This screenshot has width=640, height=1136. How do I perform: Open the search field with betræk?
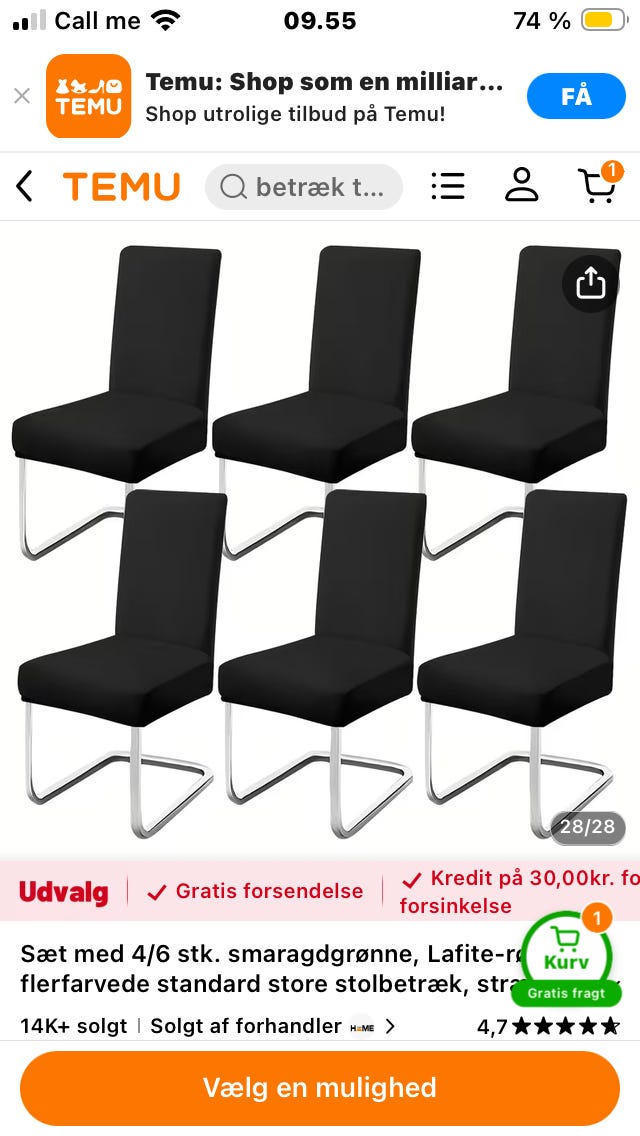tap(304, 187)
